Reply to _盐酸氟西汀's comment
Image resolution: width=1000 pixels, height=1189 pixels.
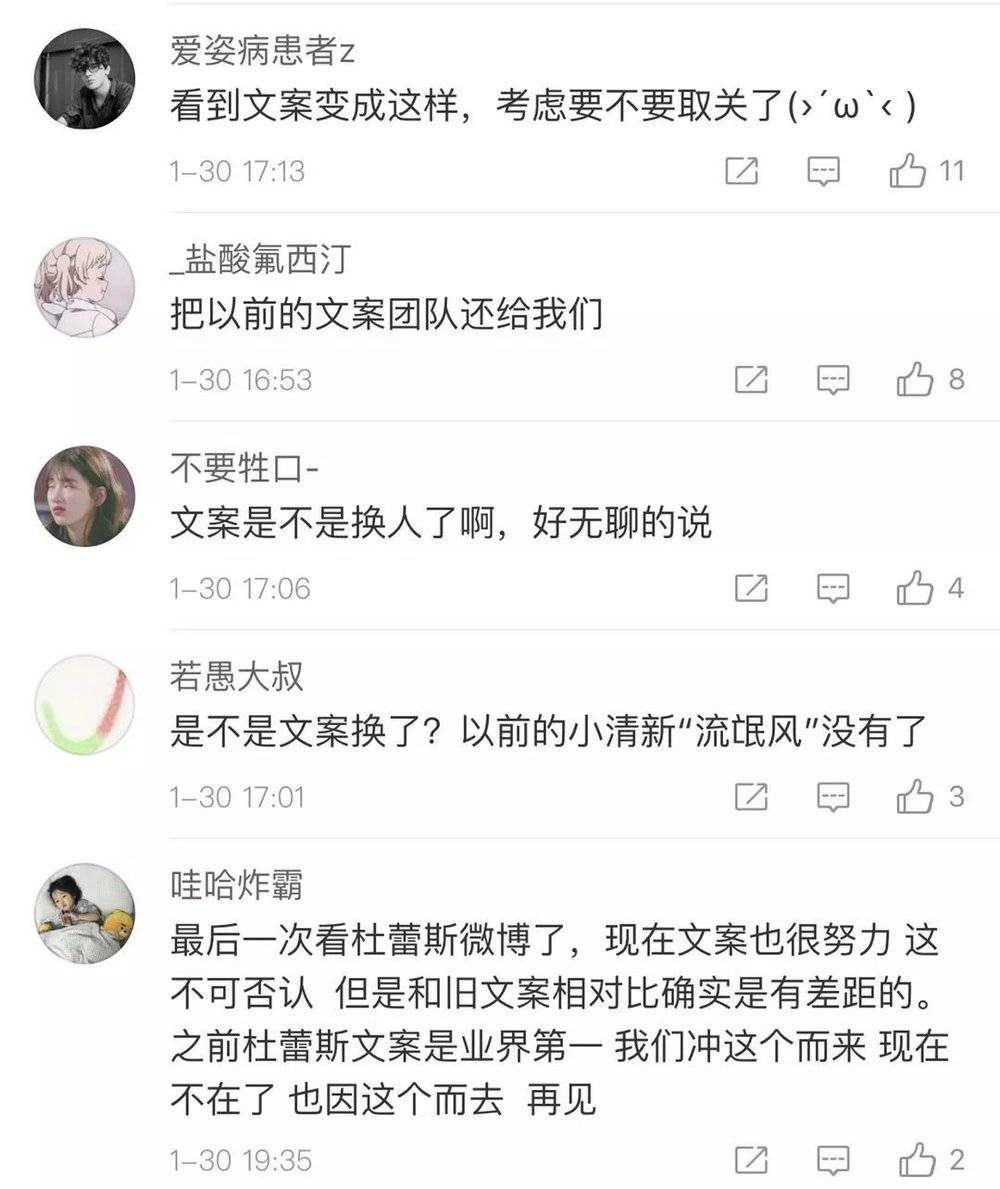click(833, 380)
